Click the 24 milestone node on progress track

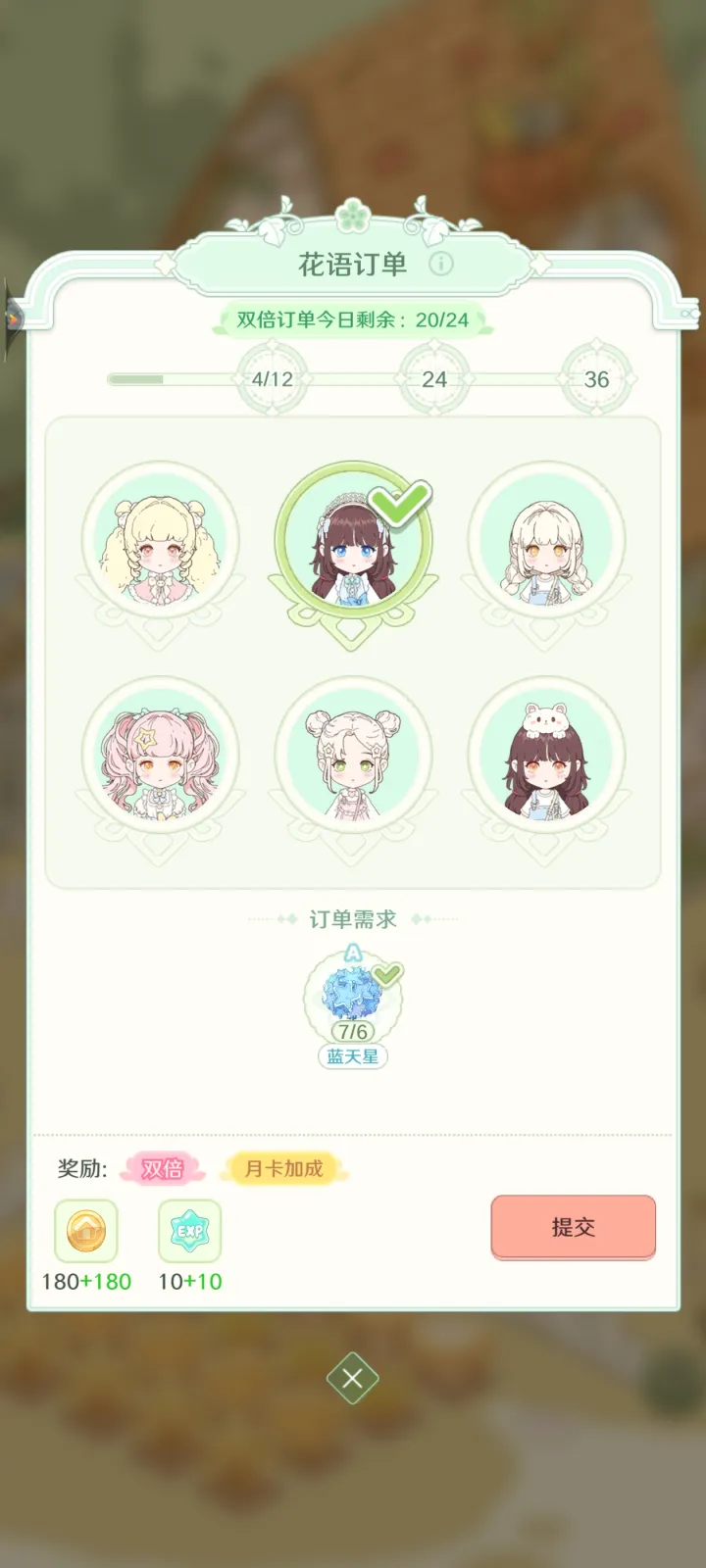(x=433, y=377)
